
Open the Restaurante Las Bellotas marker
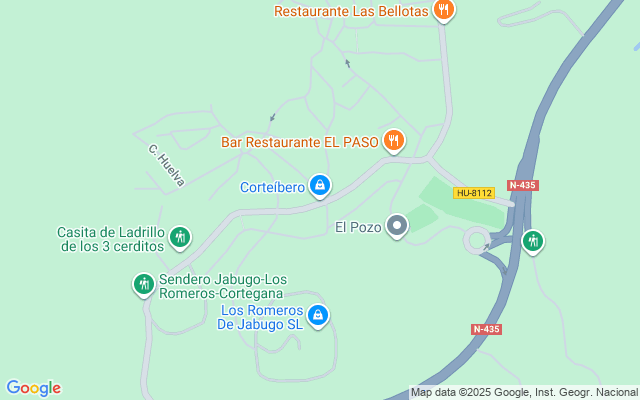point(444,11)
